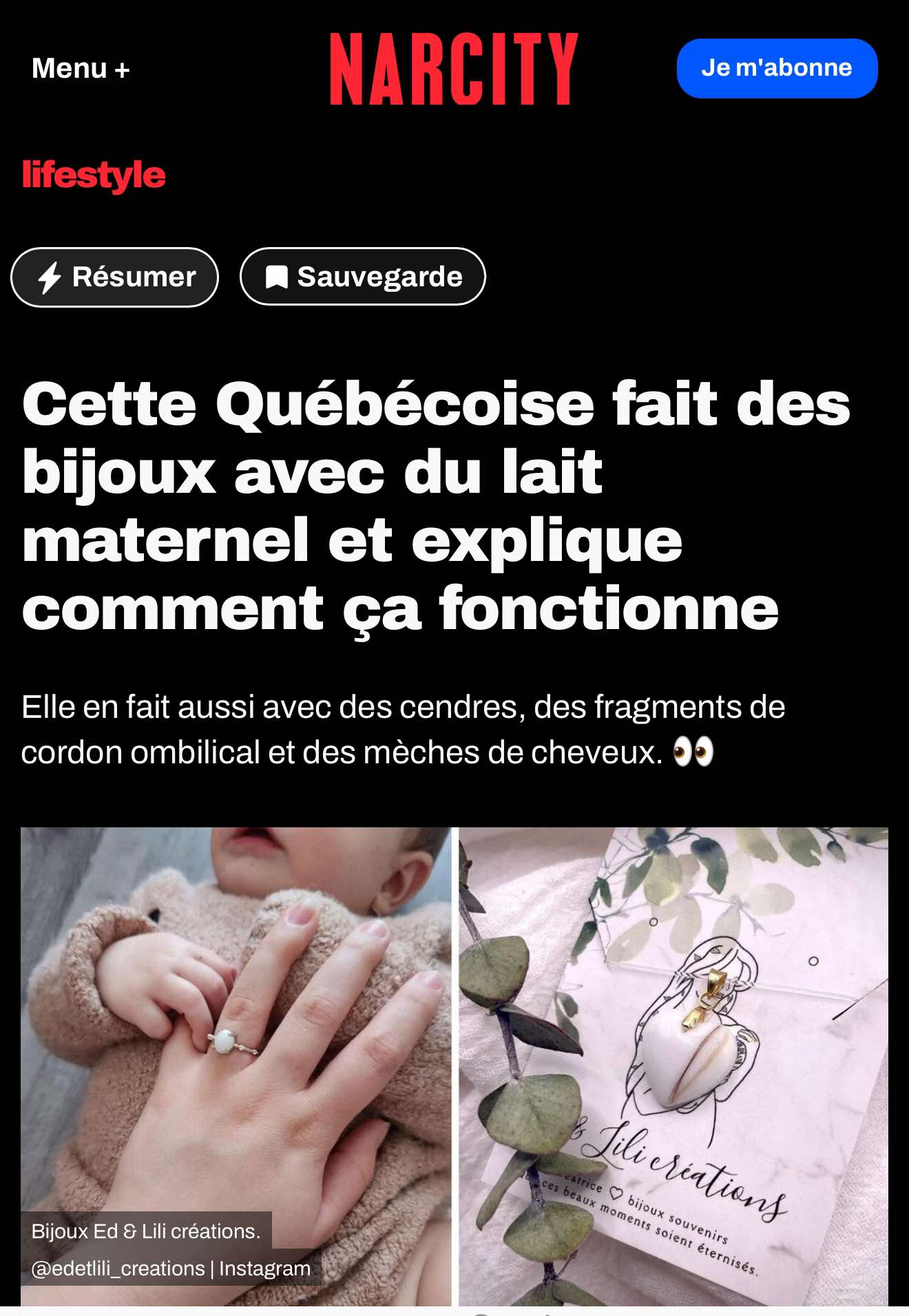Summarize the article with Résumer
Screen dimensions: 909x1316
pyautogui.click(x=115, y=277)
